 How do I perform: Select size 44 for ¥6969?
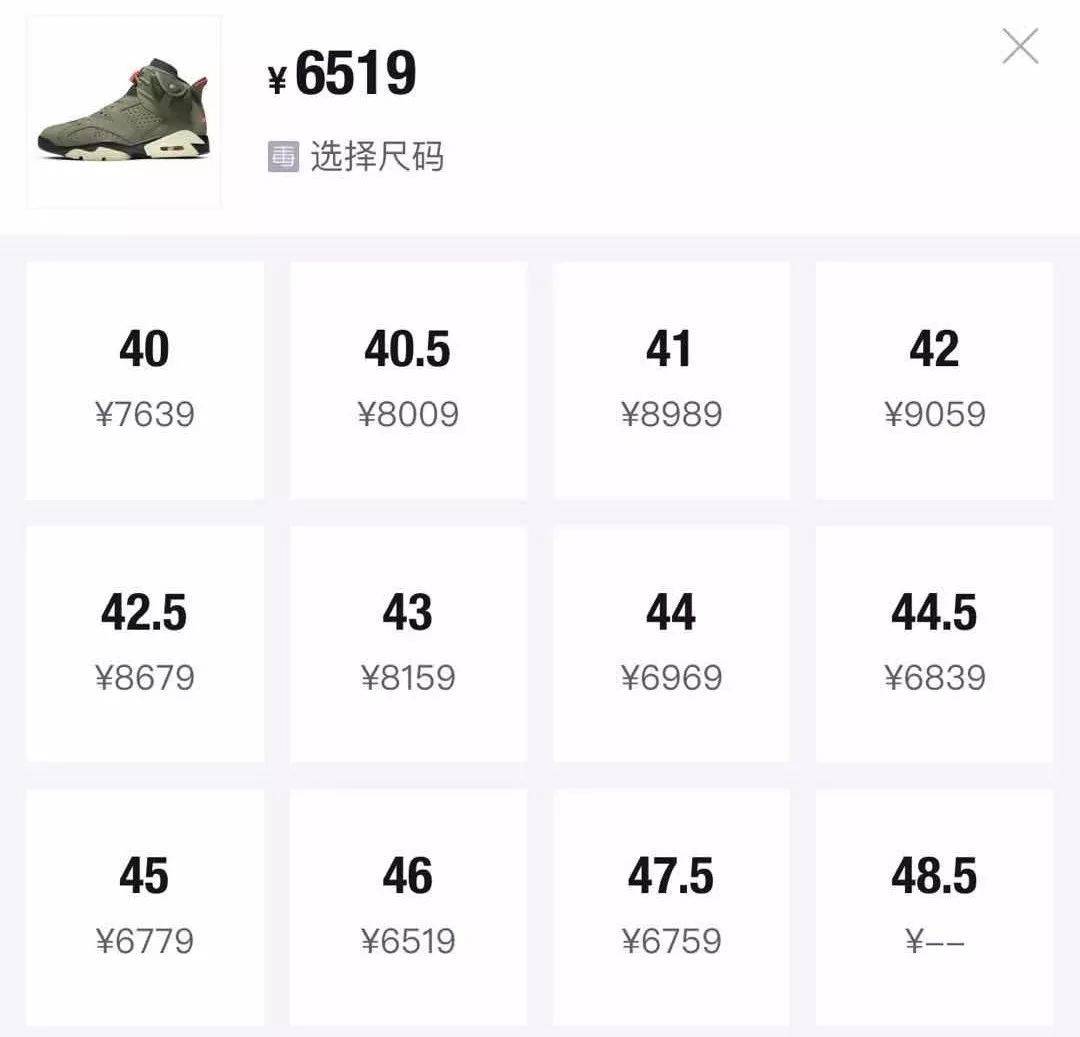point(672,644)
